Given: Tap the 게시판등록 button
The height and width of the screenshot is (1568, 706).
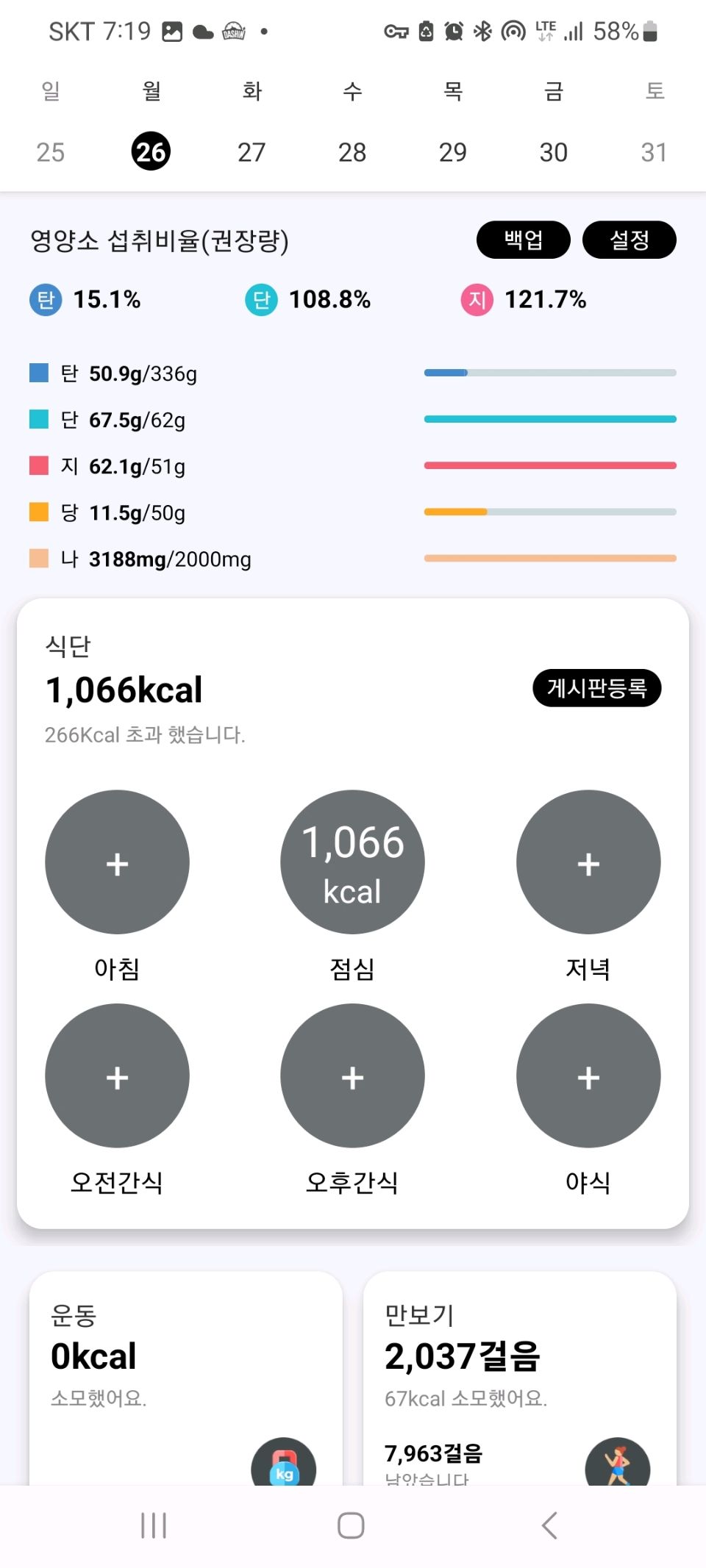Looking at the screenshot, I should click(597, 688).
